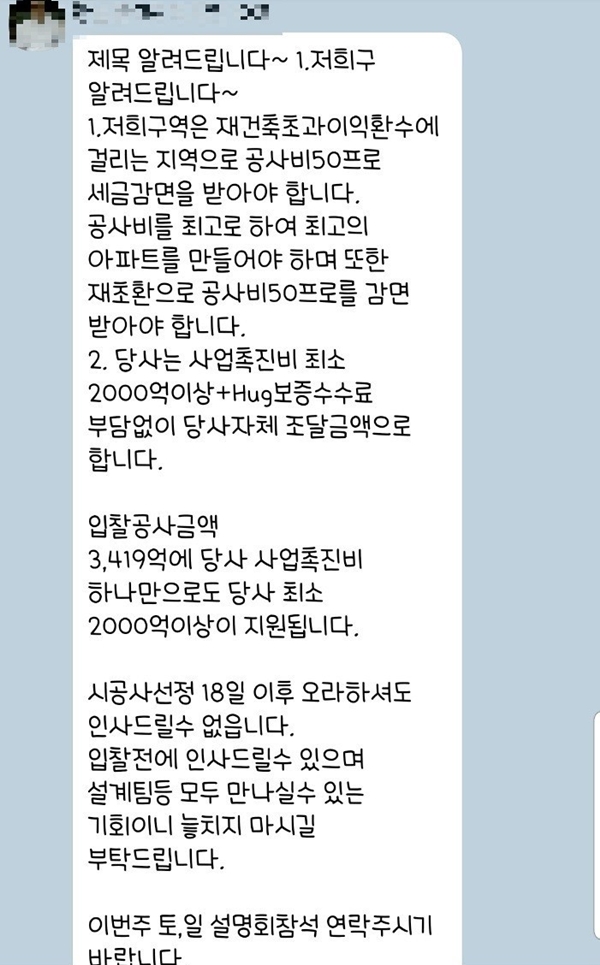Open the message sender's profile picture
The image size is (600, 965).
37,26
